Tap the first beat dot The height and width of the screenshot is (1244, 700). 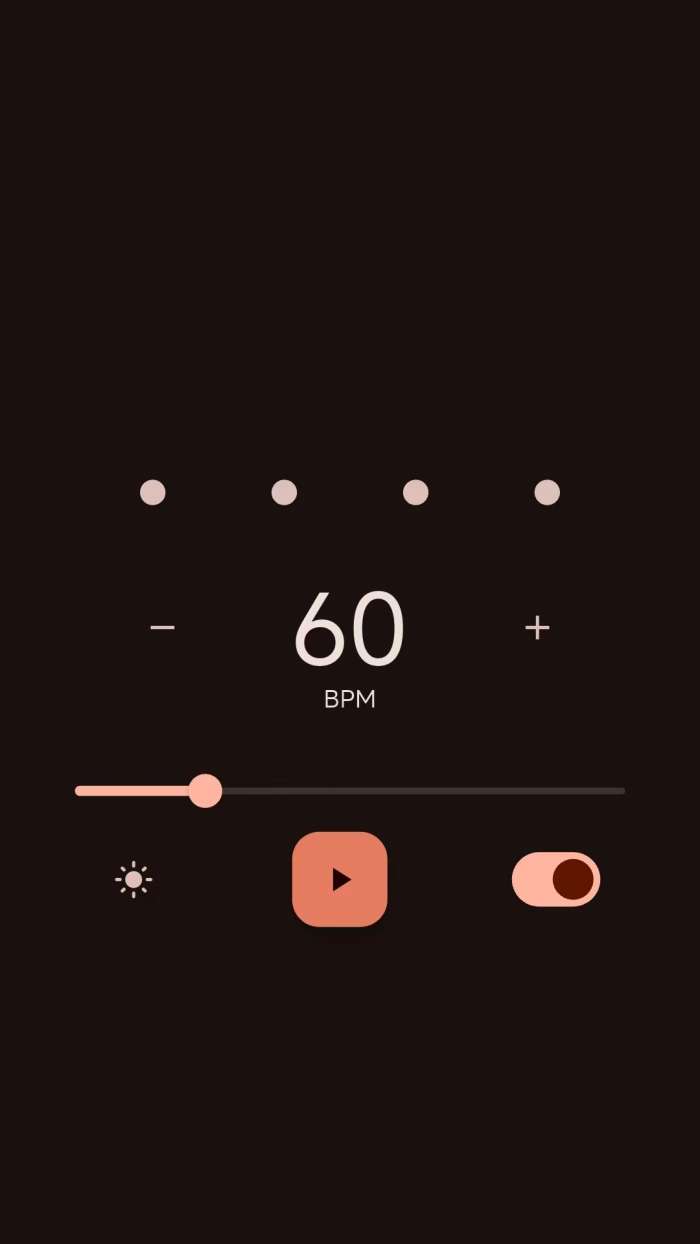tap(152, 492)
